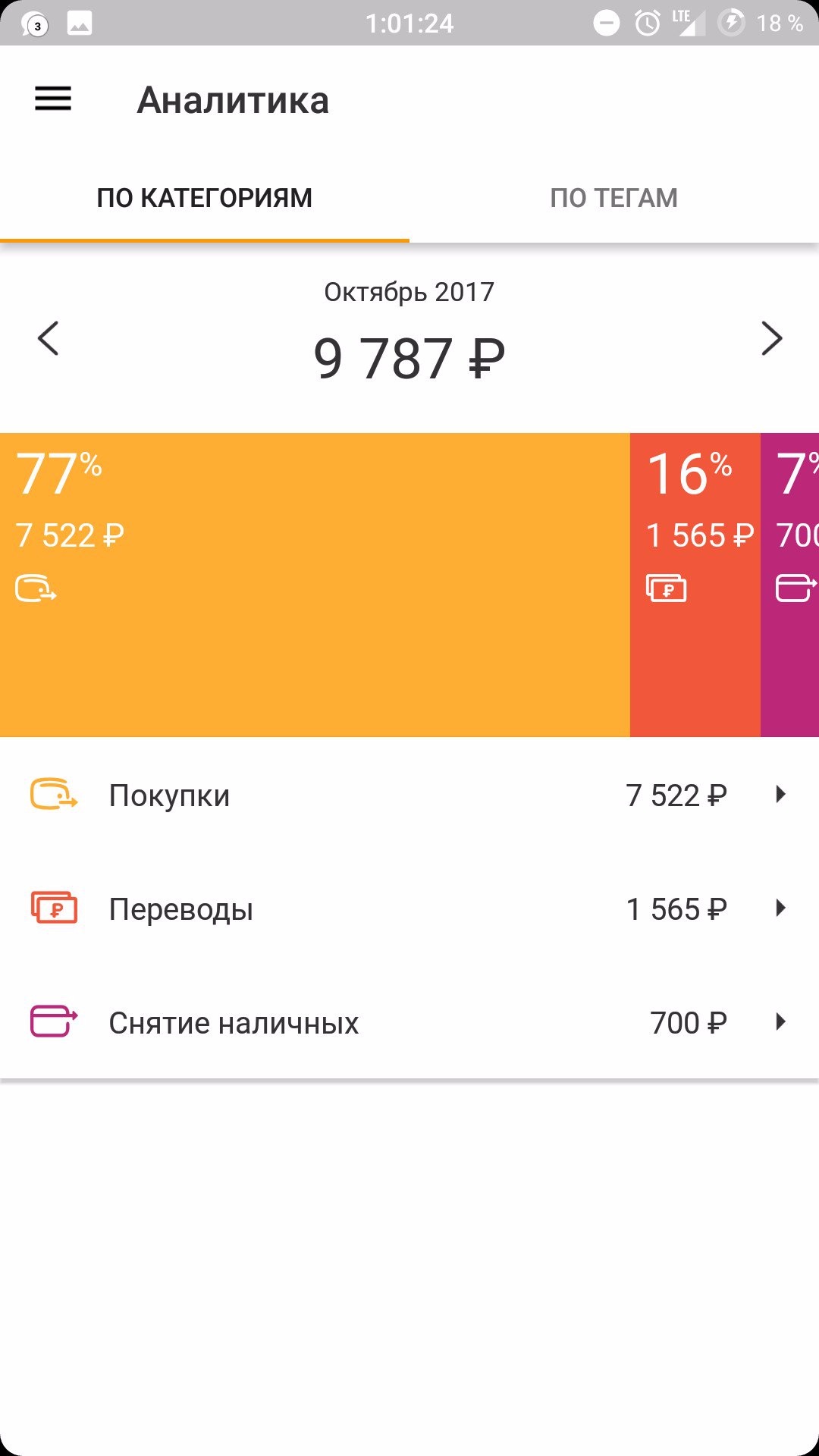Image resolution: width=819 pixels, height=1456 pixels.
Task: Go to the previous month
Action: 49,338
